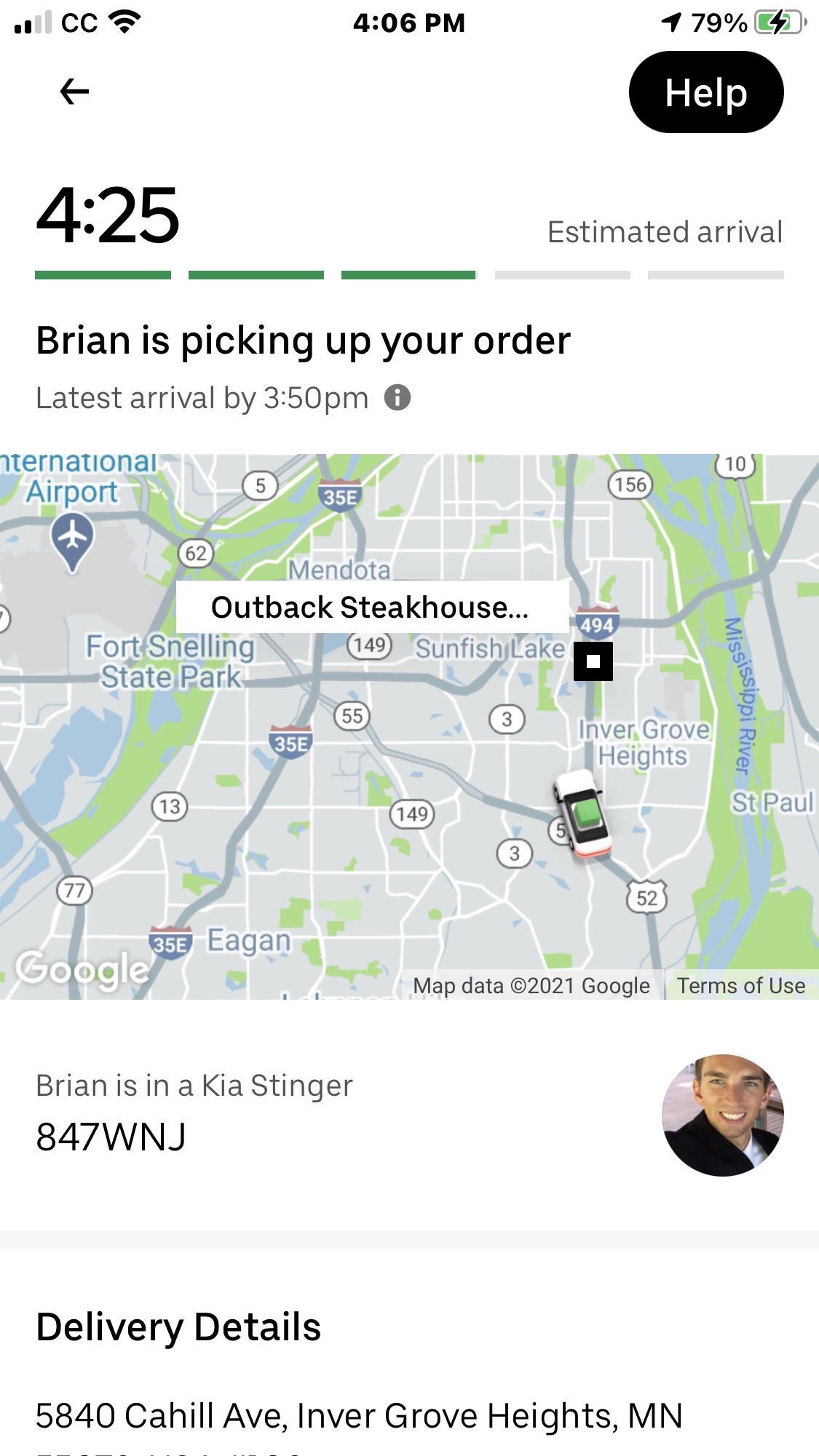Image resolution: width=819 pixels, height=1456 pixels.
Task: Tap the third green progress segment
Action: pos(409,274)
